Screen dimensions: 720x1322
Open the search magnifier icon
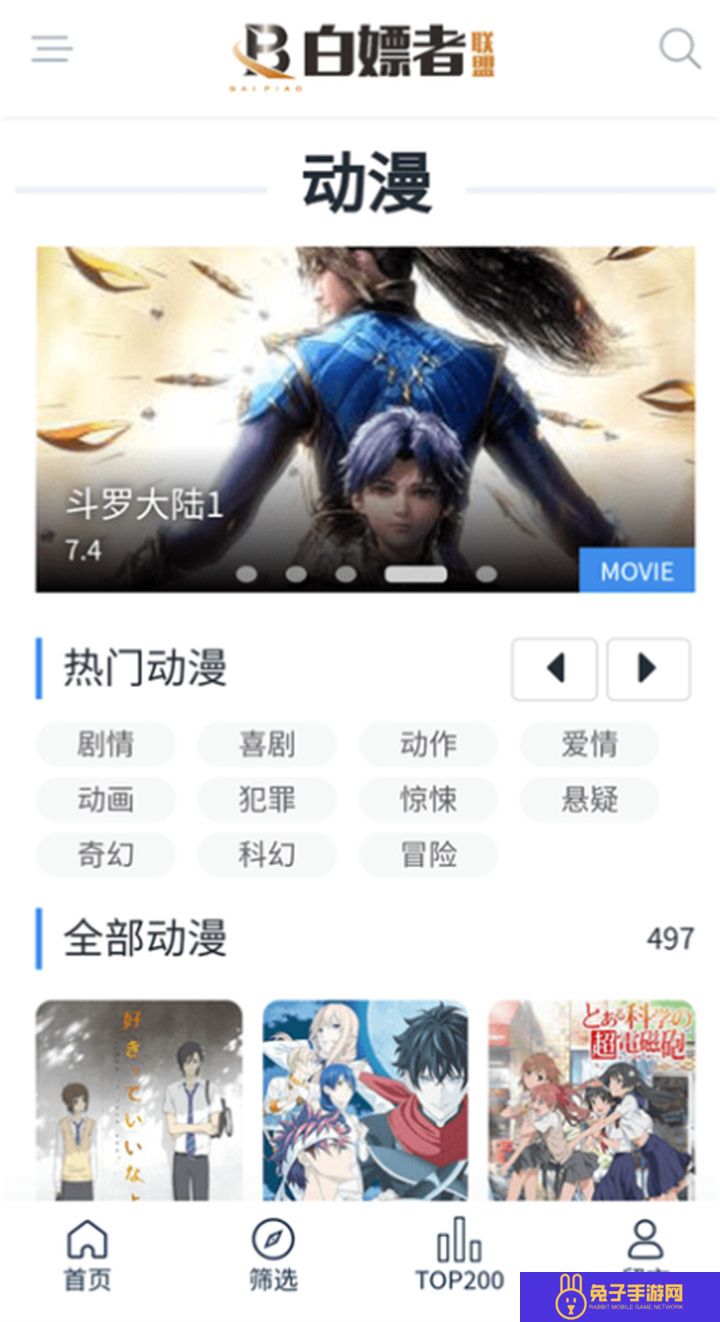(x=679, y=48)
